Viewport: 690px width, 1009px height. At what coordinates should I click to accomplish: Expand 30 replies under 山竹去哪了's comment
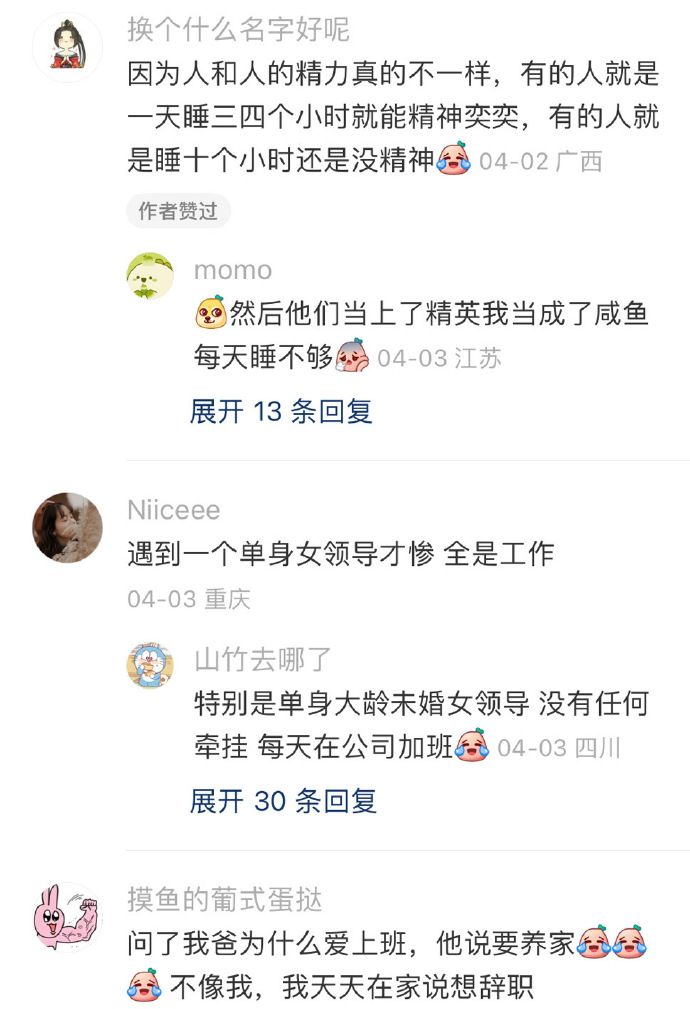click(283, 800)
